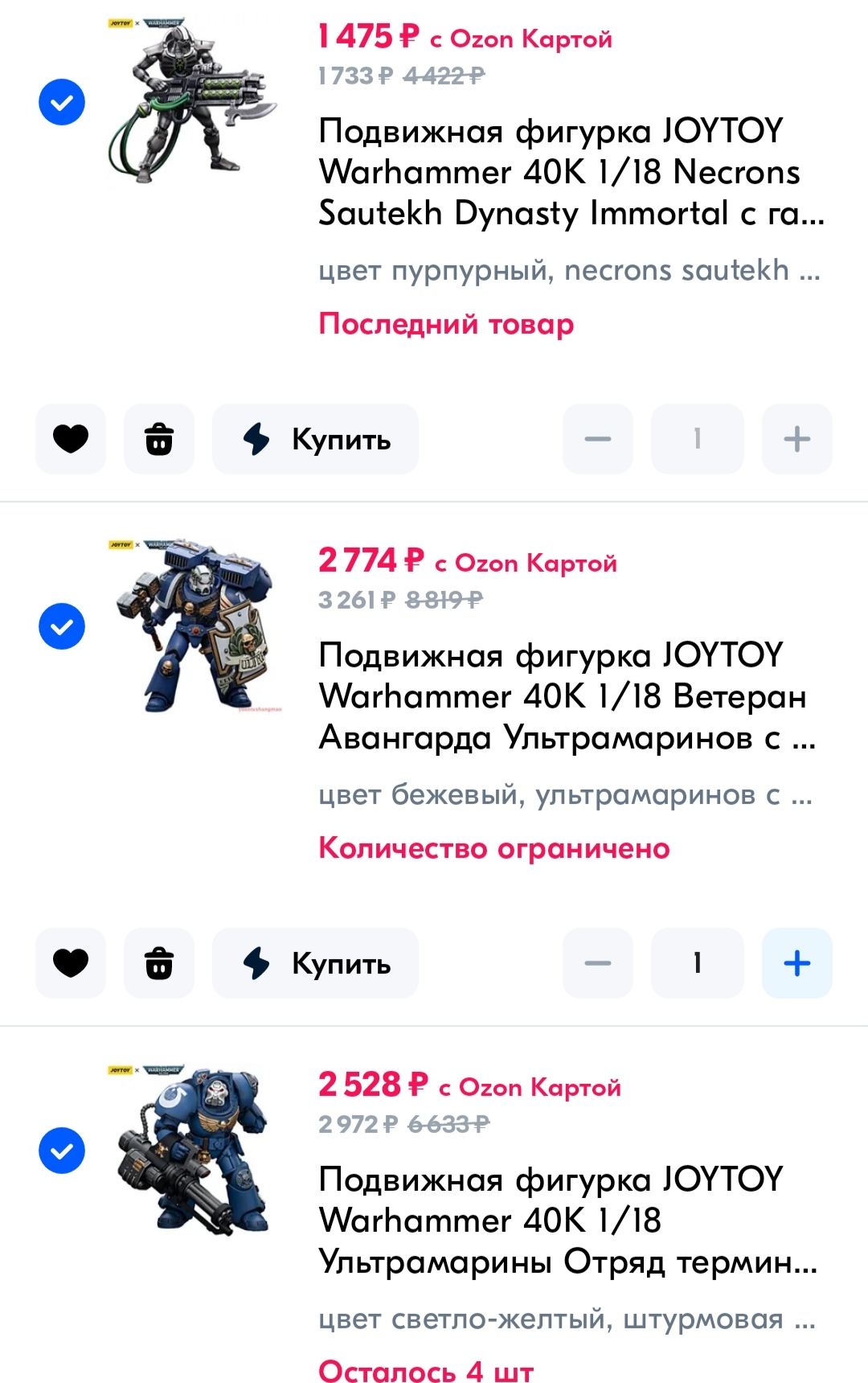Uncheck the Necrons Sautekh Dynasty Immortal item
This screenshot has height=1383, width=868.
click(x=62, y=102)
